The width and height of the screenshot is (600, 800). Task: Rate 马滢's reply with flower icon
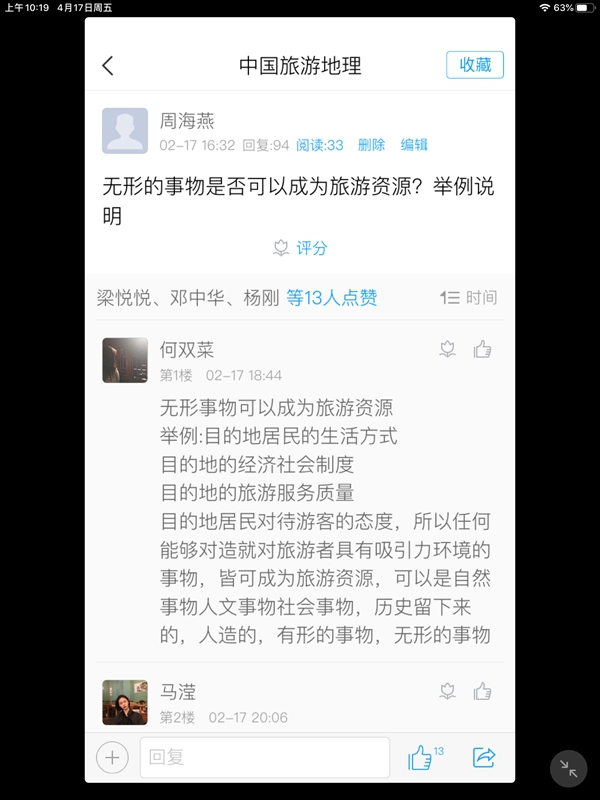click(448, 691)
